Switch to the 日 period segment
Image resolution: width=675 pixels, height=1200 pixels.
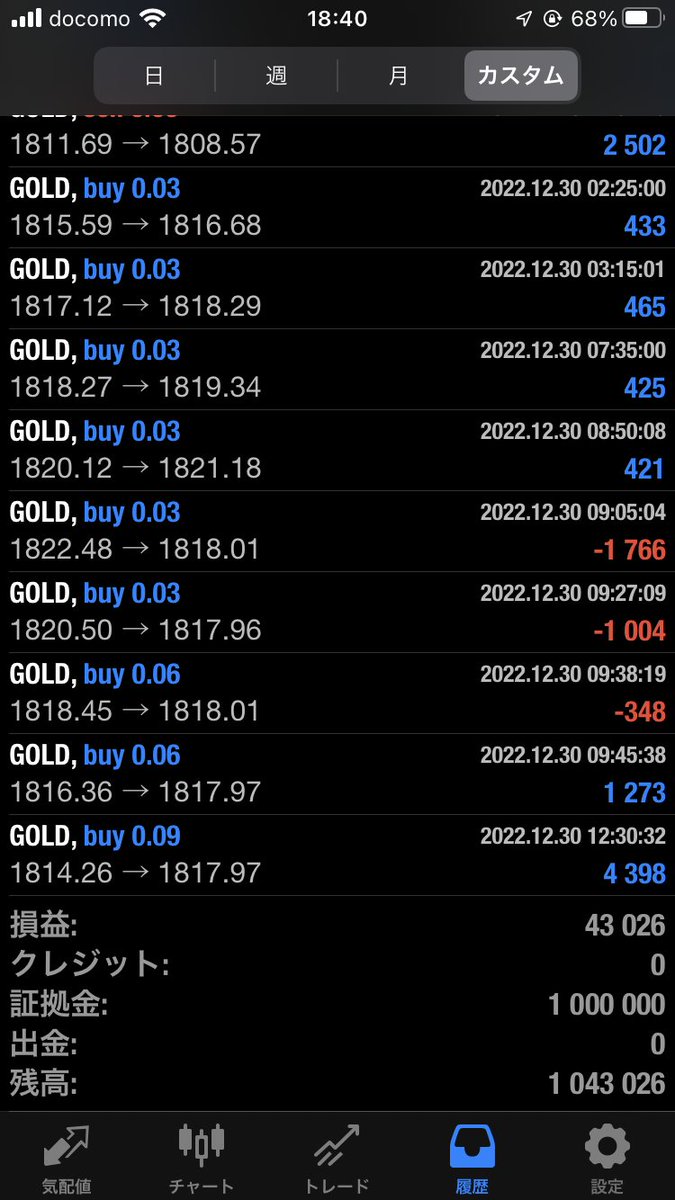[154, 75]
